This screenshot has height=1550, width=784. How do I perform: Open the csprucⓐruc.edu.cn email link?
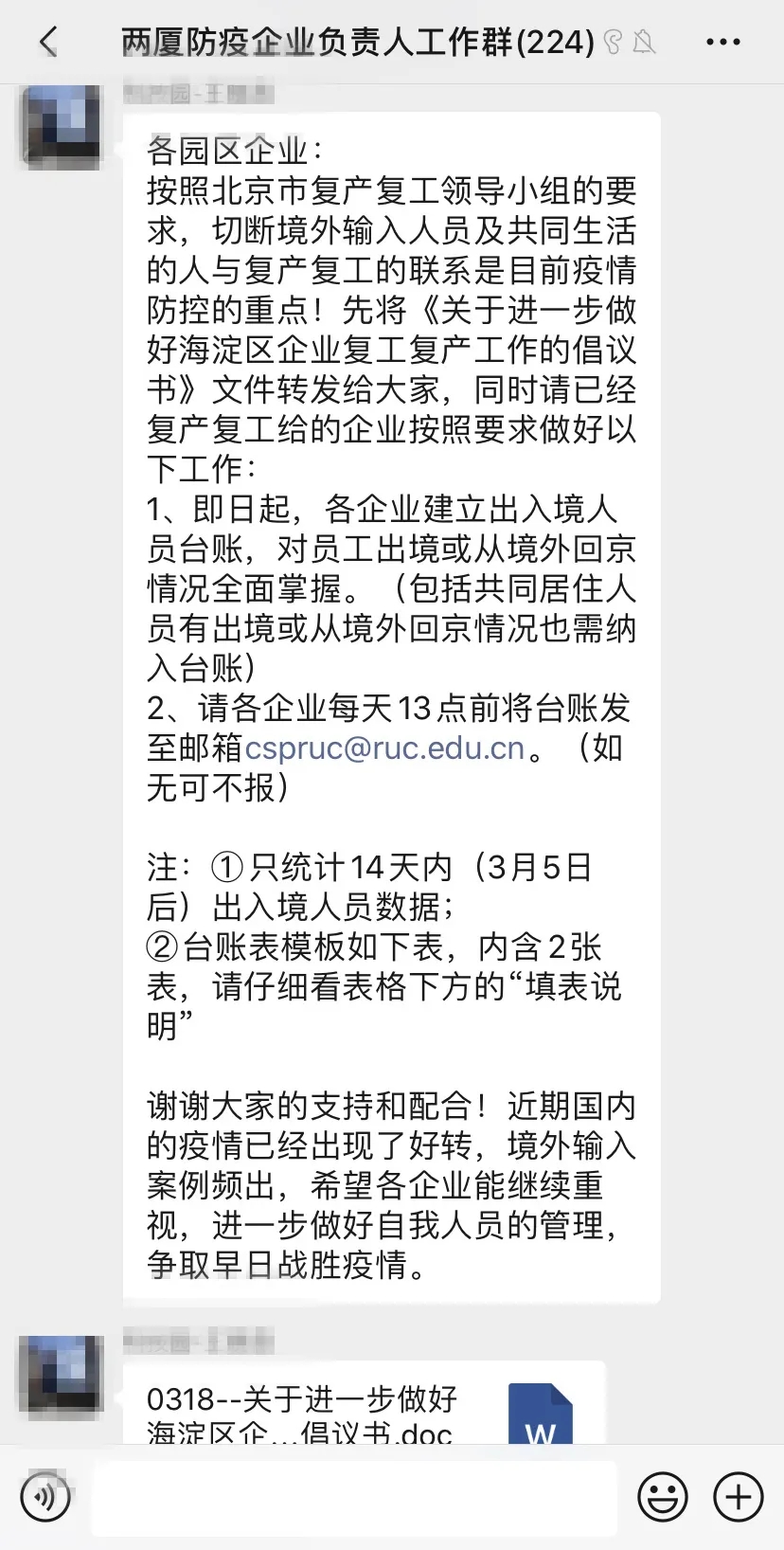(384, 748)
